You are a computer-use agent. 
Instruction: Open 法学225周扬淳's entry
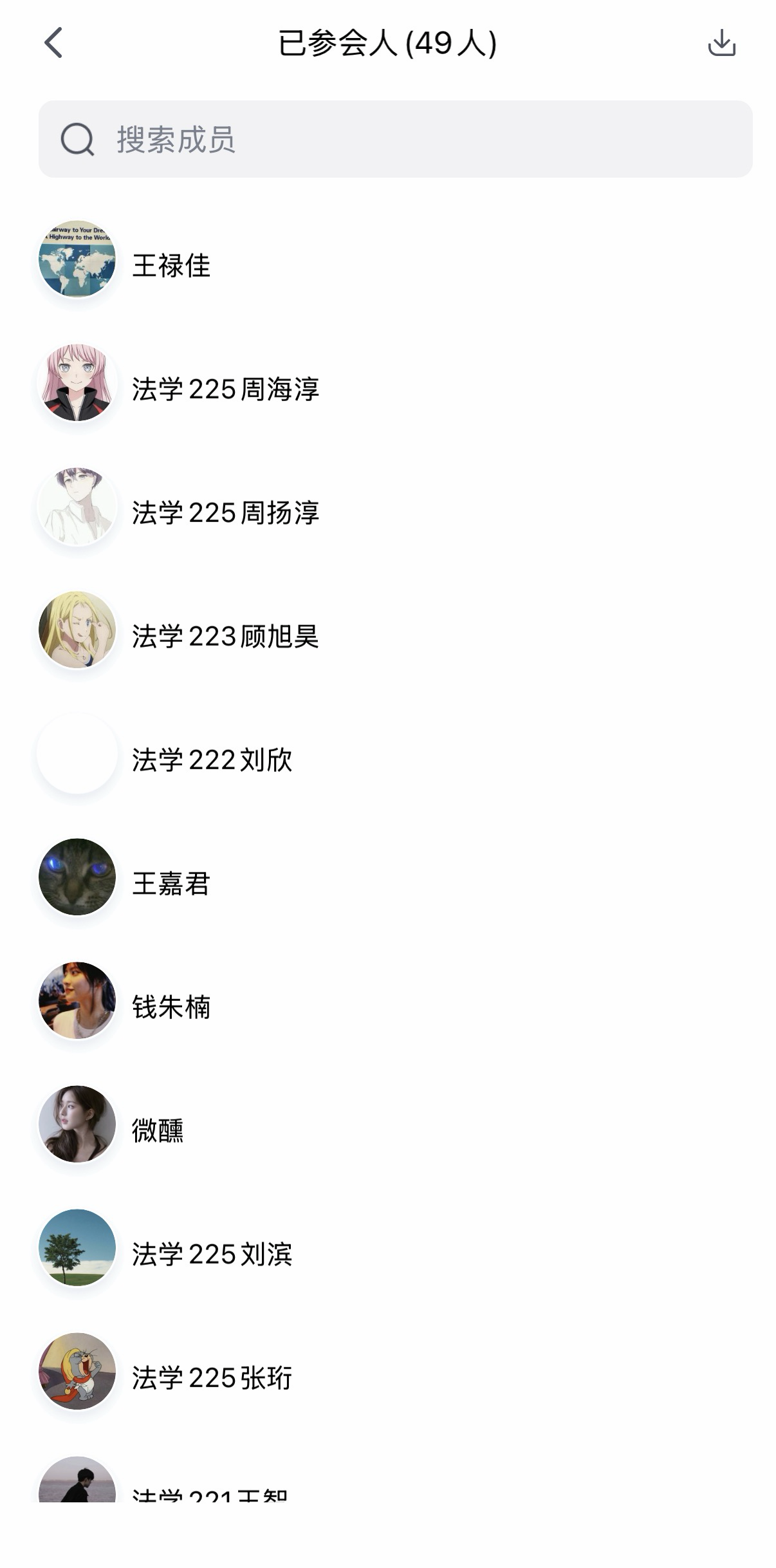tap(225, 512)
